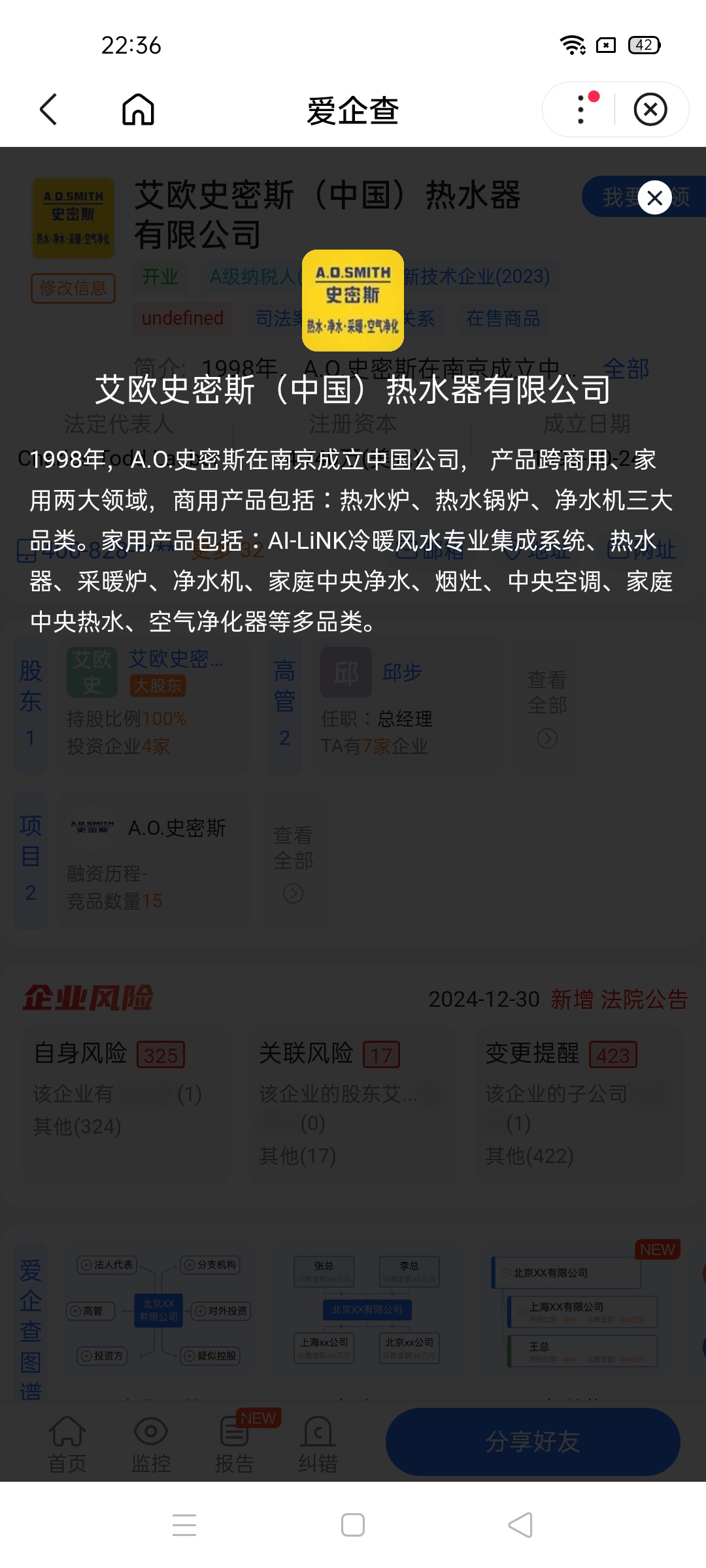Tap the system back button

click(520, 1525)
